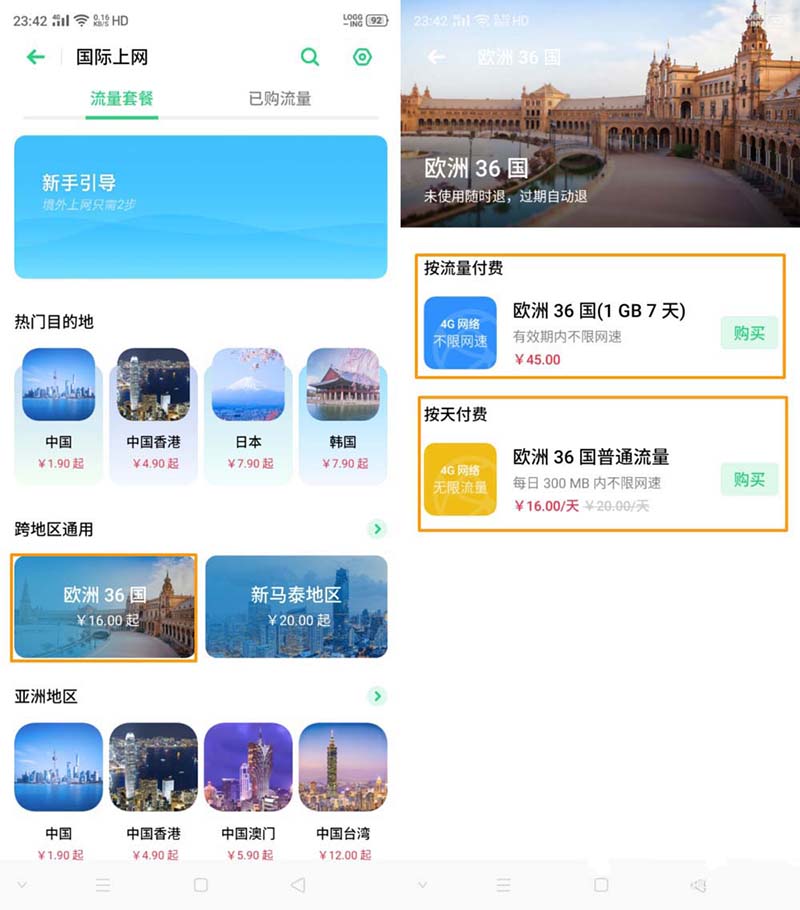Open 日本 under 热门目的地
Screen dimensions: 800x910
247,408
